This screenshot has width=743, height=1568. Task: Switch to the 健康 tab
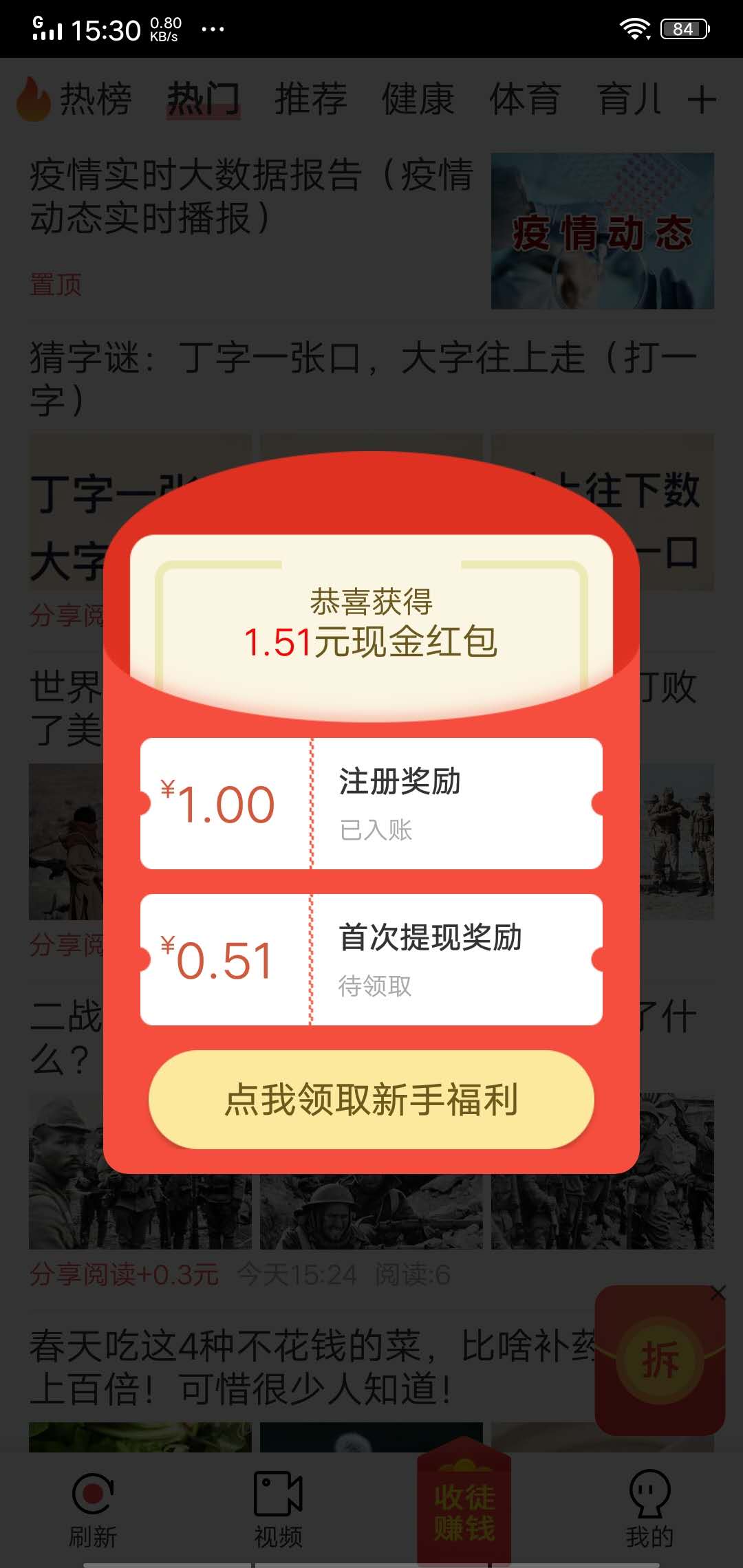point(418,98)
